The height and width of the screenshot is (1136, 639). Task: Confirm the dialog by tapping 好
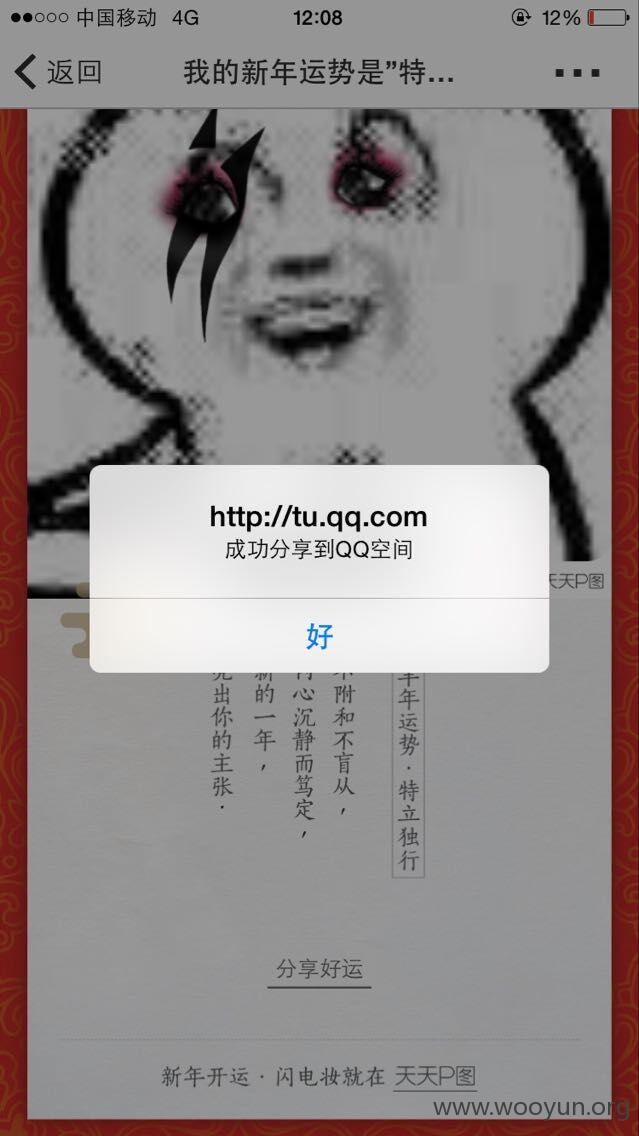[319, 636]
